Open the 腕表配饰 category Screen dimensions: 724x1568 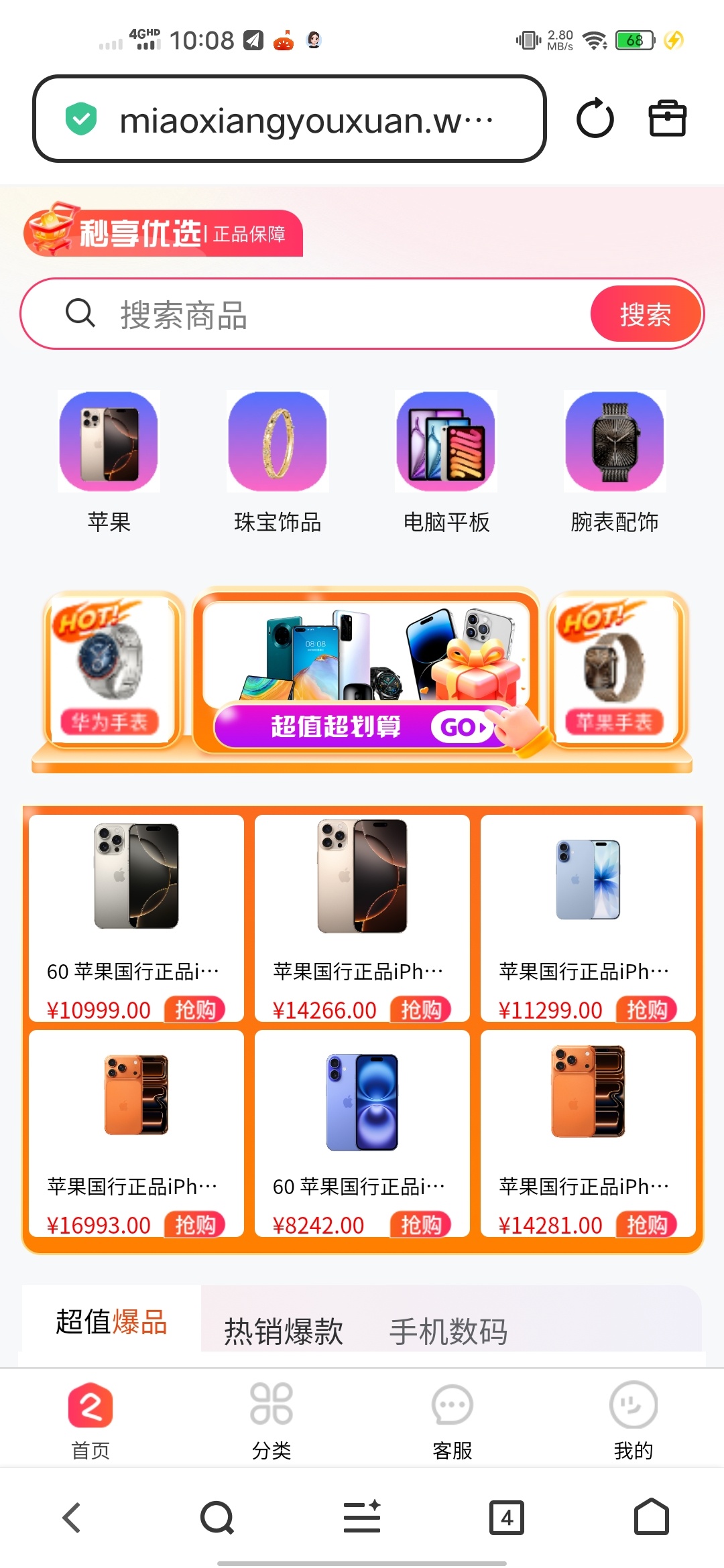615,462
